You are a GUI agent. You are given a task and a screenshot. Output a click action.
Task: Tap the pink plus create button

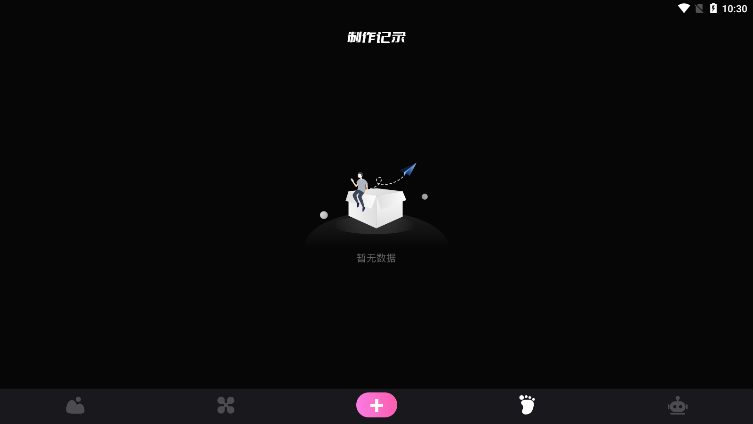[376, 405]
